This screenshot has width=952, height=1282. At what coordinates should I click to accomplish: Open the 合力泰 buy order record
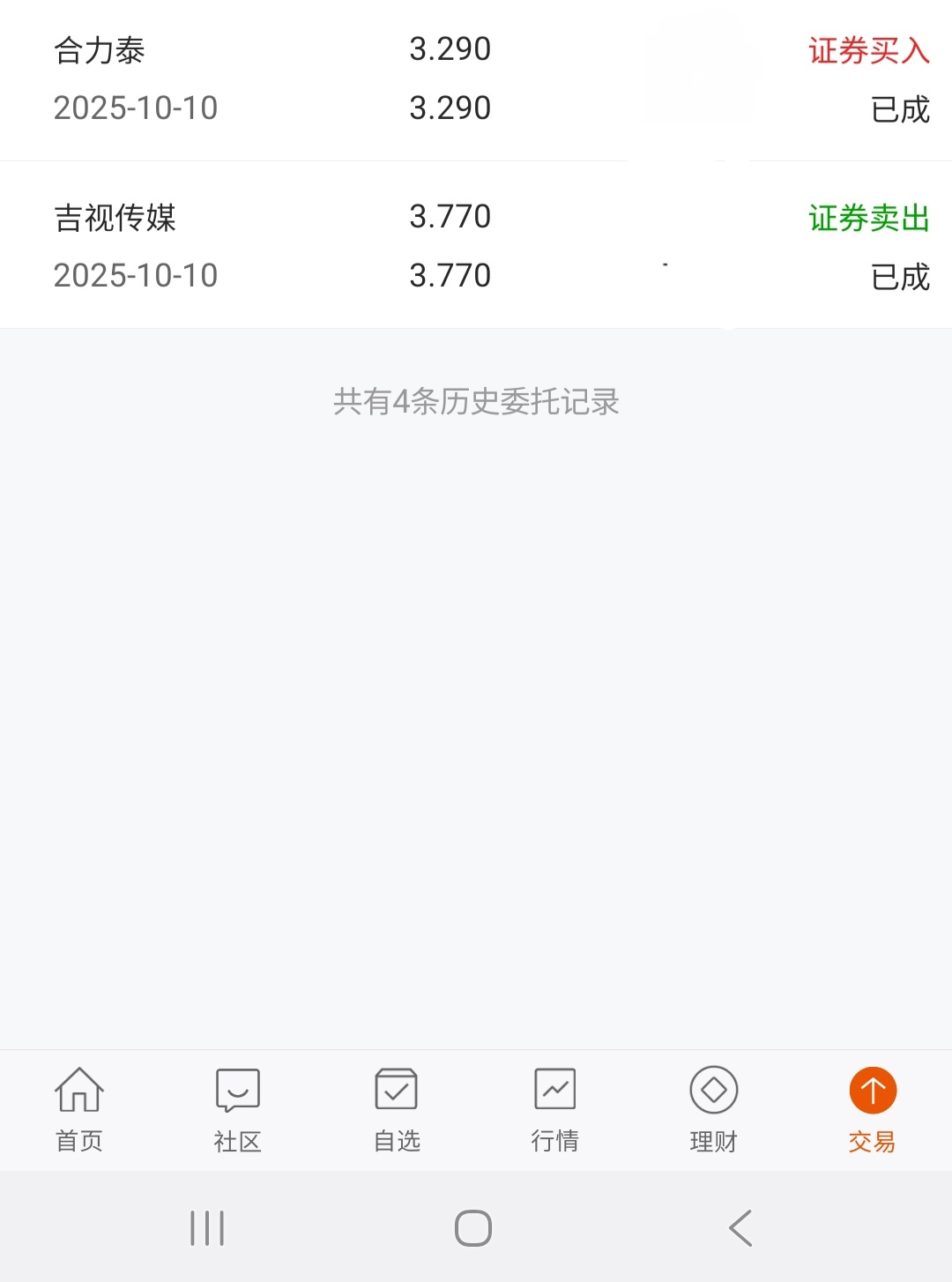point(476,80)
